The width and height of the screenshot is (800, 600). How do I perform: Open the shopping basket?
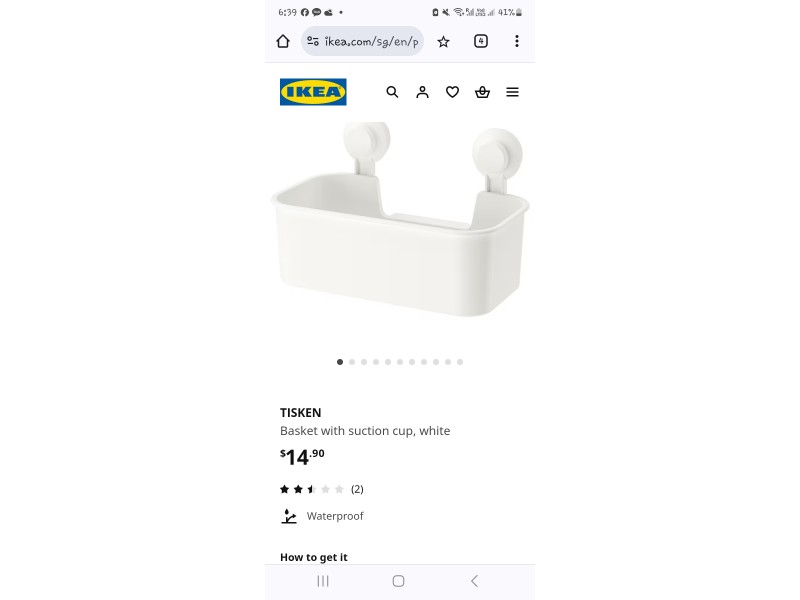point(482,92)
